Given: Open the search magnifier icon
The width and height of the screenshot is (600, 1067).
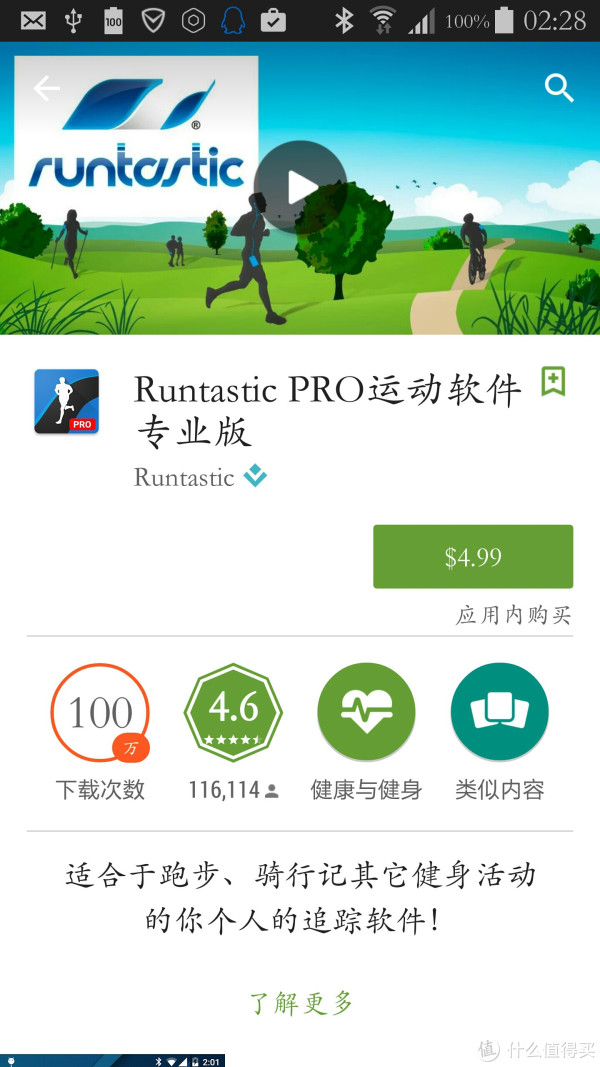Looking at the screenshot, I should (x=559, y=89).
